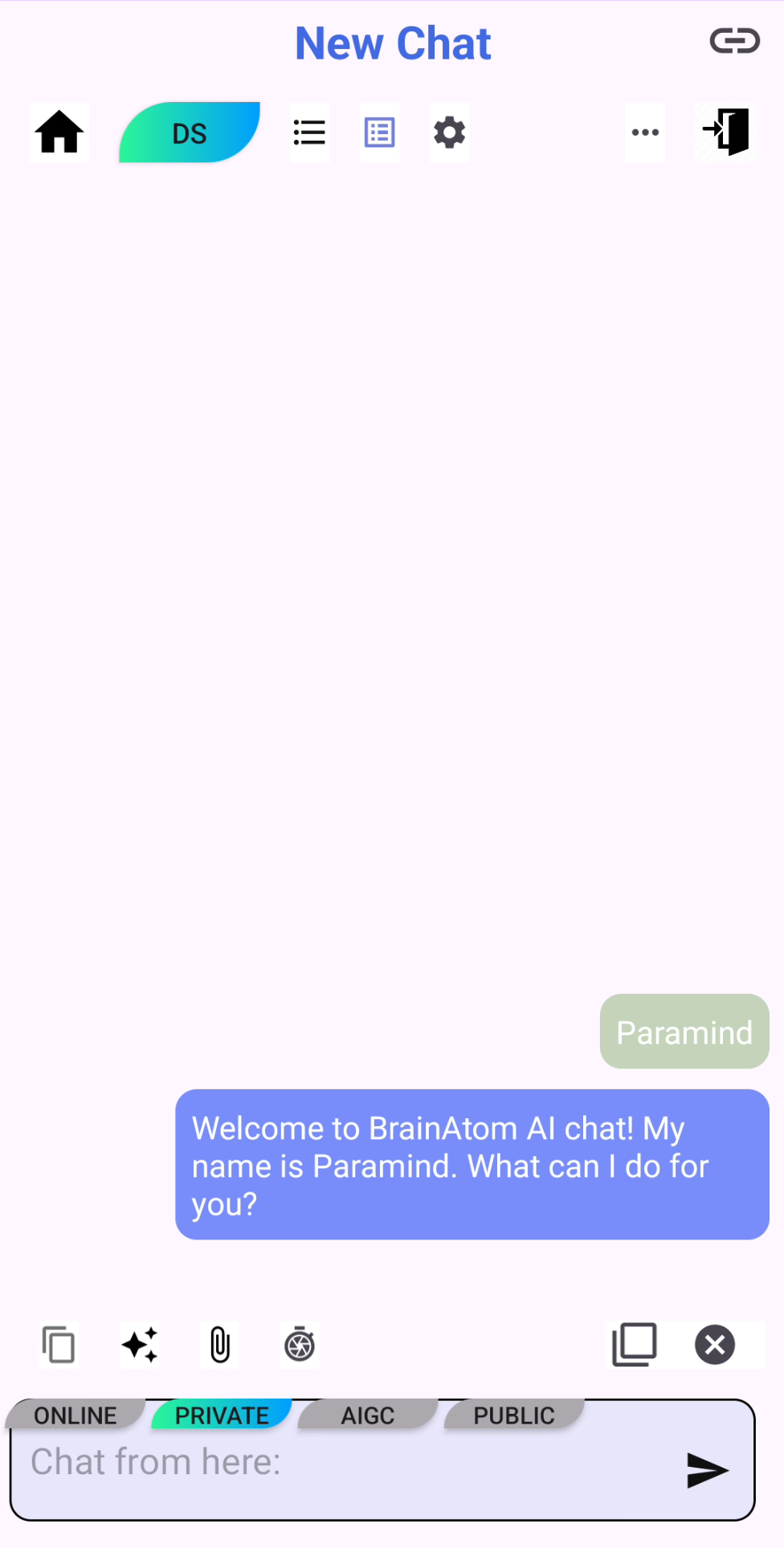Select the DS model chip
Image resolution: width=784 pixels, height=1548 pixels.
tap(190, 133)
